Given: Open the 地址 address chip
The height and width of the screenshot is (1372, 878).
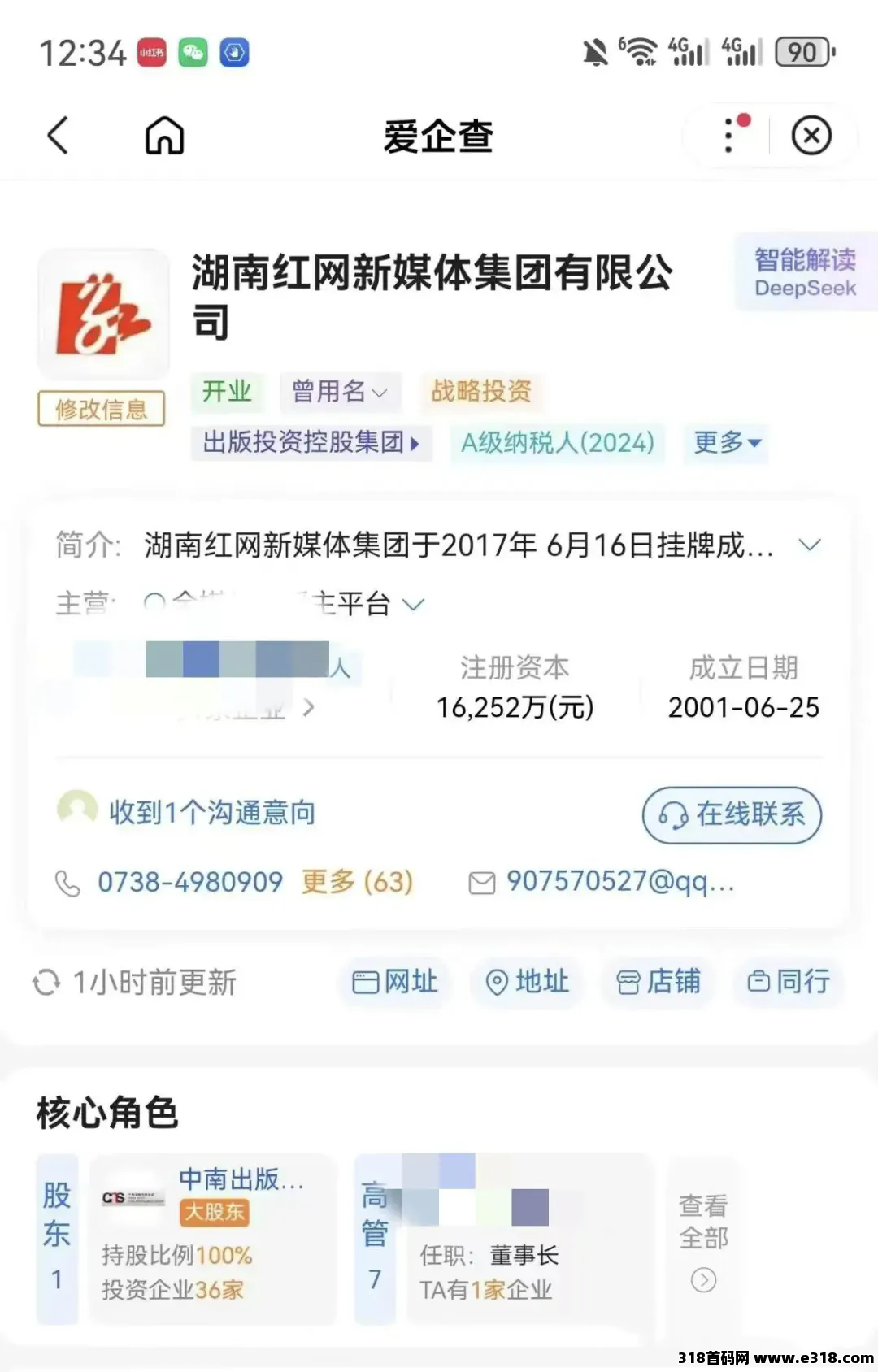Looking at the screenshot, I should tap(526, 982).
